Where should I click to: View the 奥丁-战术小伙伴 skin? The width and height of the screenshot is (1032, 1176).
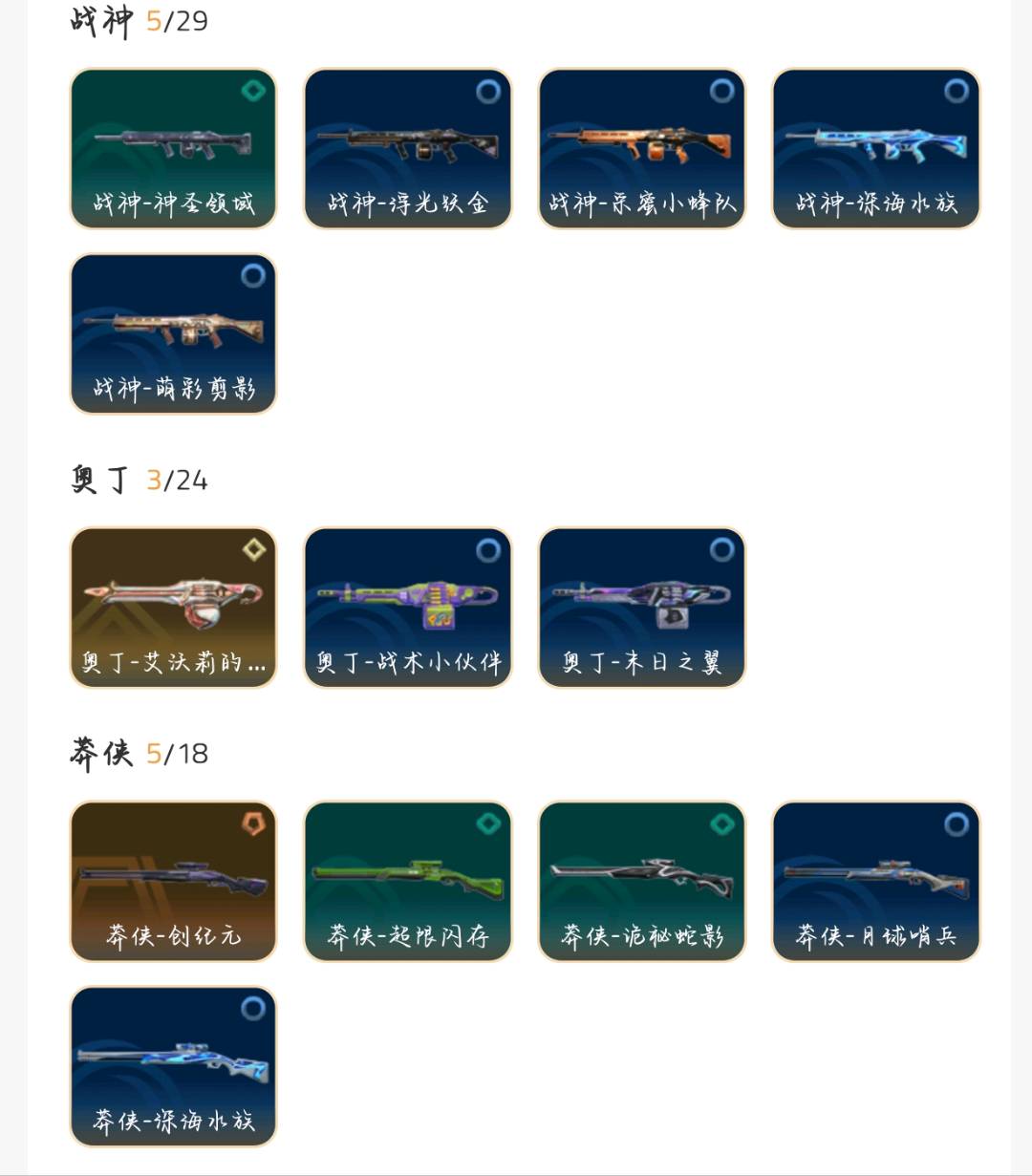(x=408, y=608)
